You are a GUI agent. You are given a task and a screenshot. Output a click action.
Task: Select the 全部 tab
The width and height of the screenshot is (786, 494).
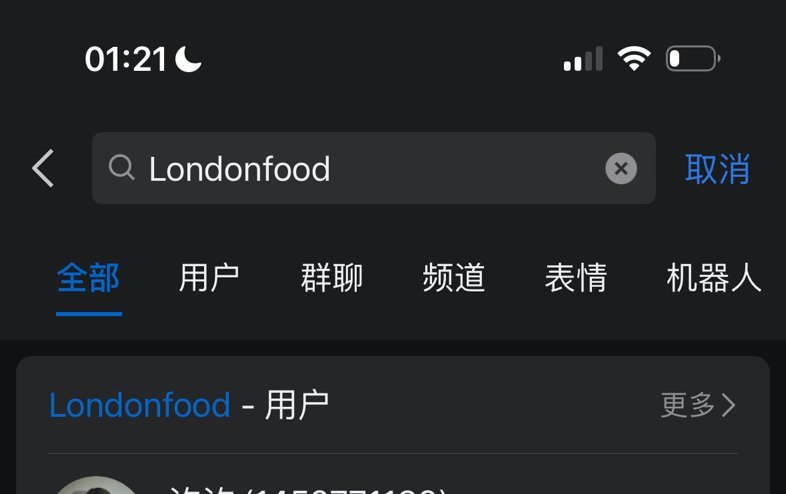tap(88, 277)
